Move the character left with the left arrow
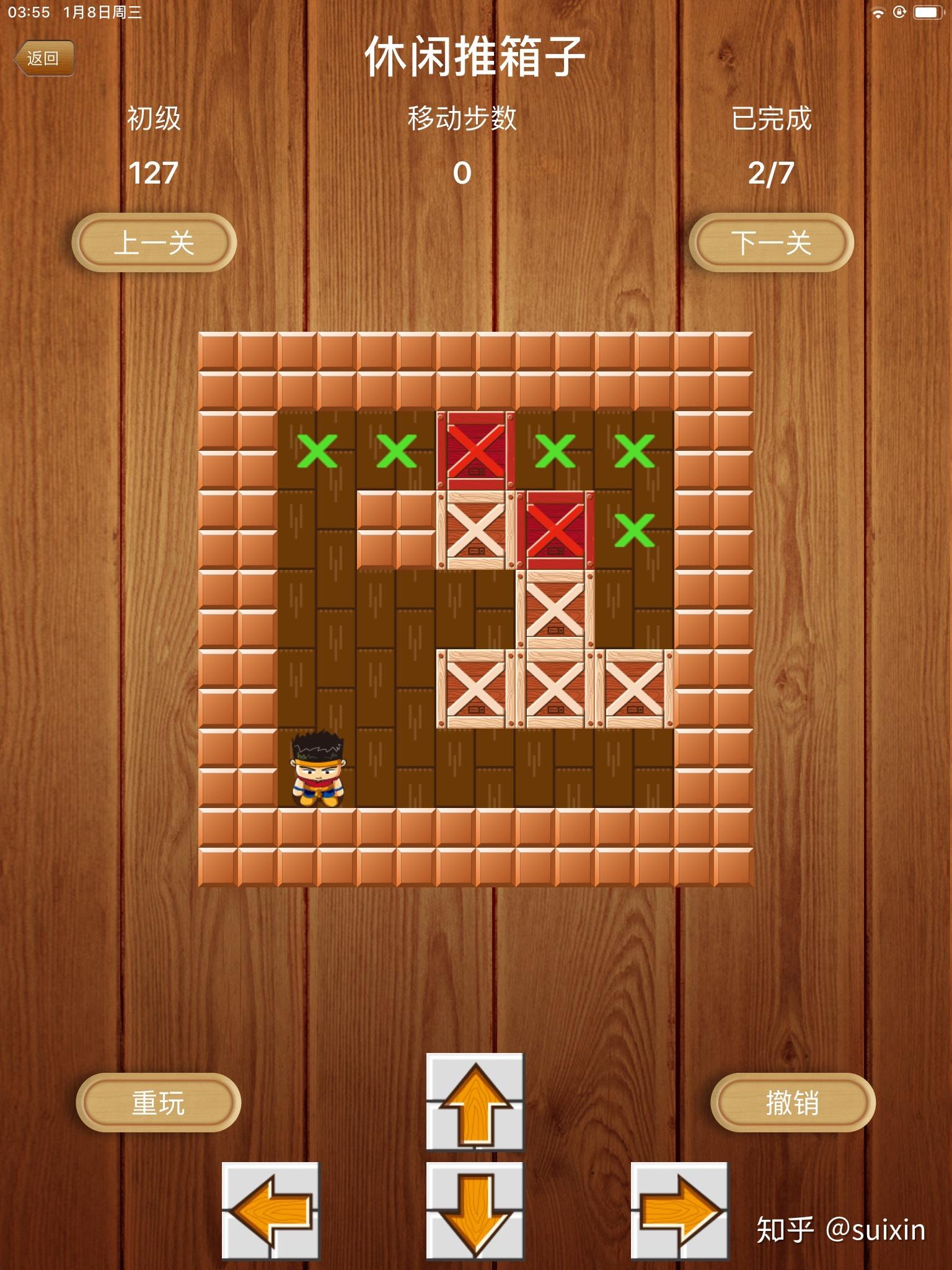The image size is (952, 1270). coord(271,1210)
